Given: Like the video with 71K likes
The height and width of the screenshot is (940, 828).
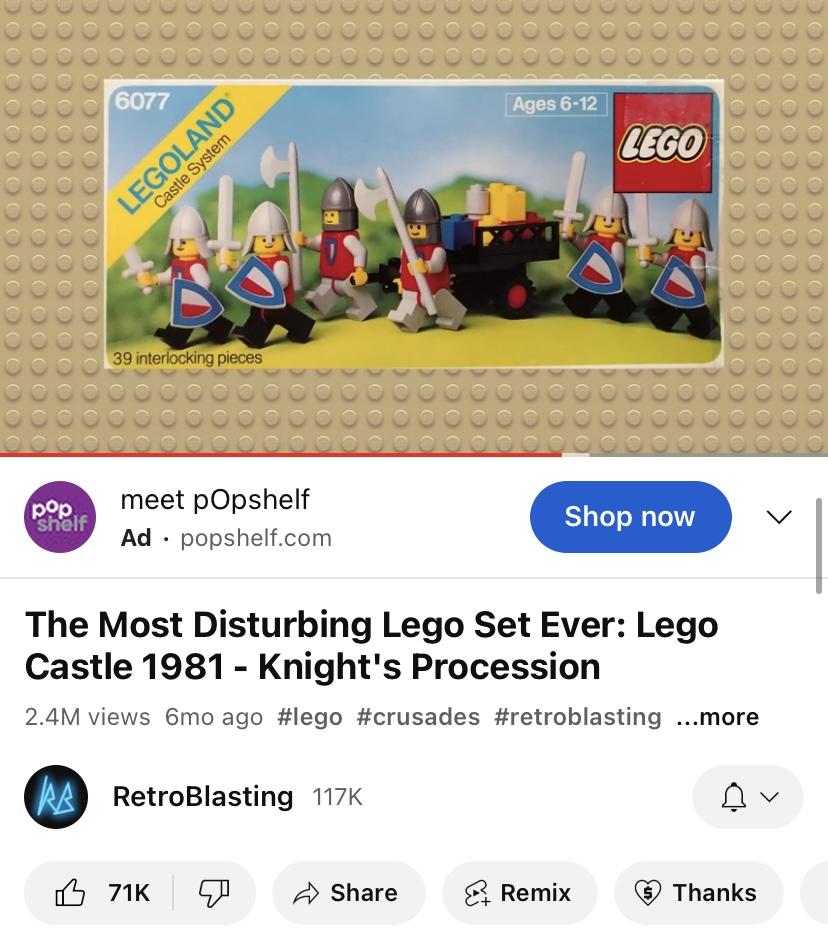Looking at the screenshot, I should (103, 893).
